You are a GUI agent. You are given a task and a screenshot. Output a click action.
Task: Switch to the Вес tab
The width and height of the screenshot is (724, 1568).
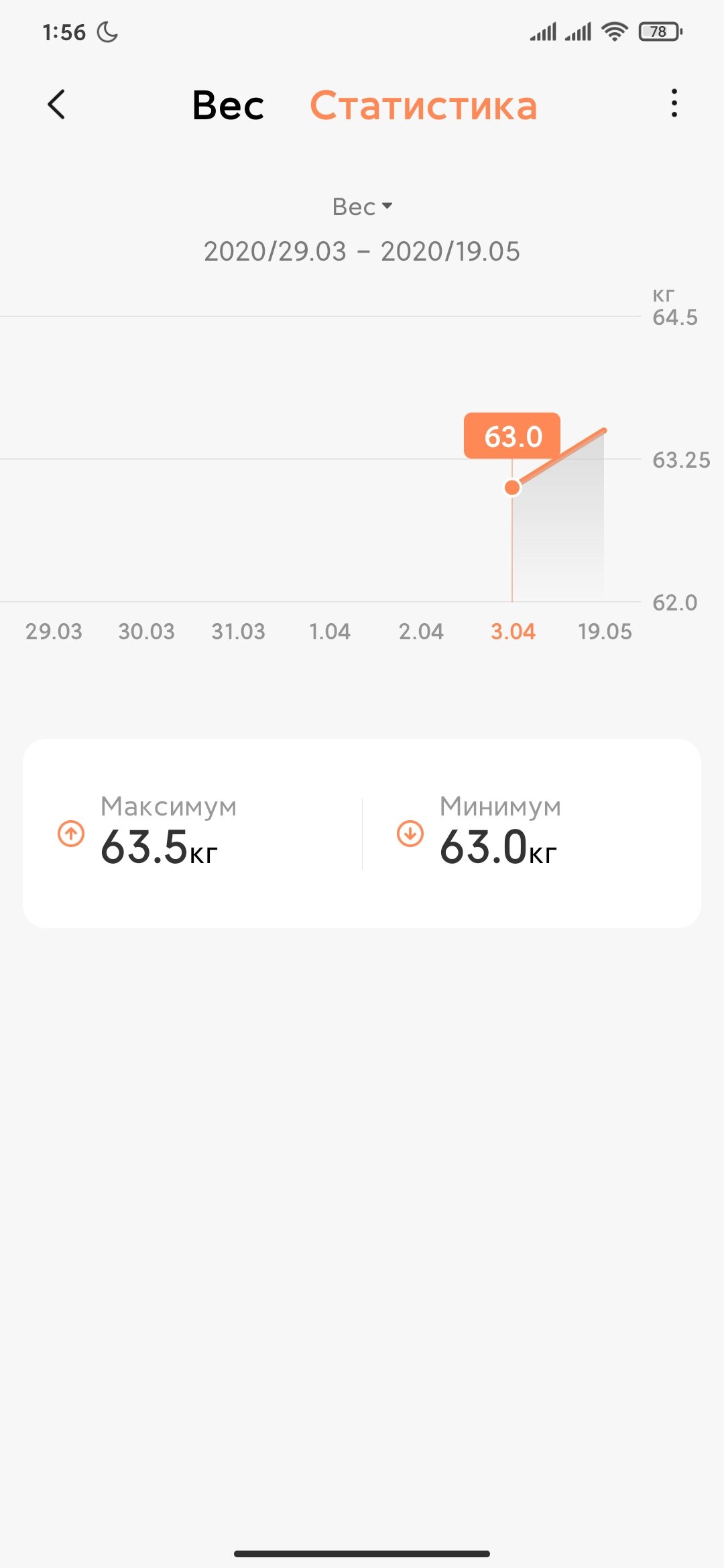pos(228,106)
